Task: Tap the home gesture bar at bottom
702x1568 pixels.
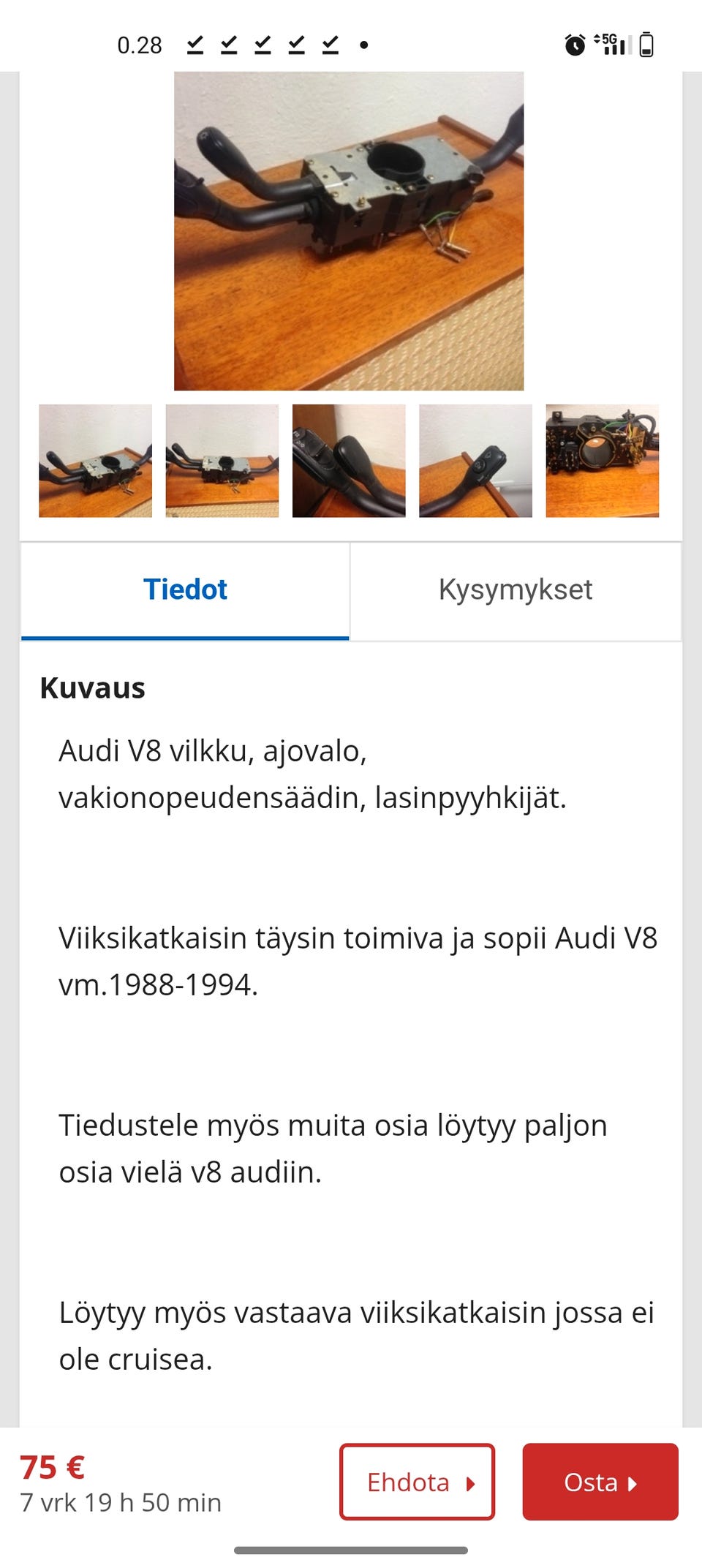Action: 351,1550
